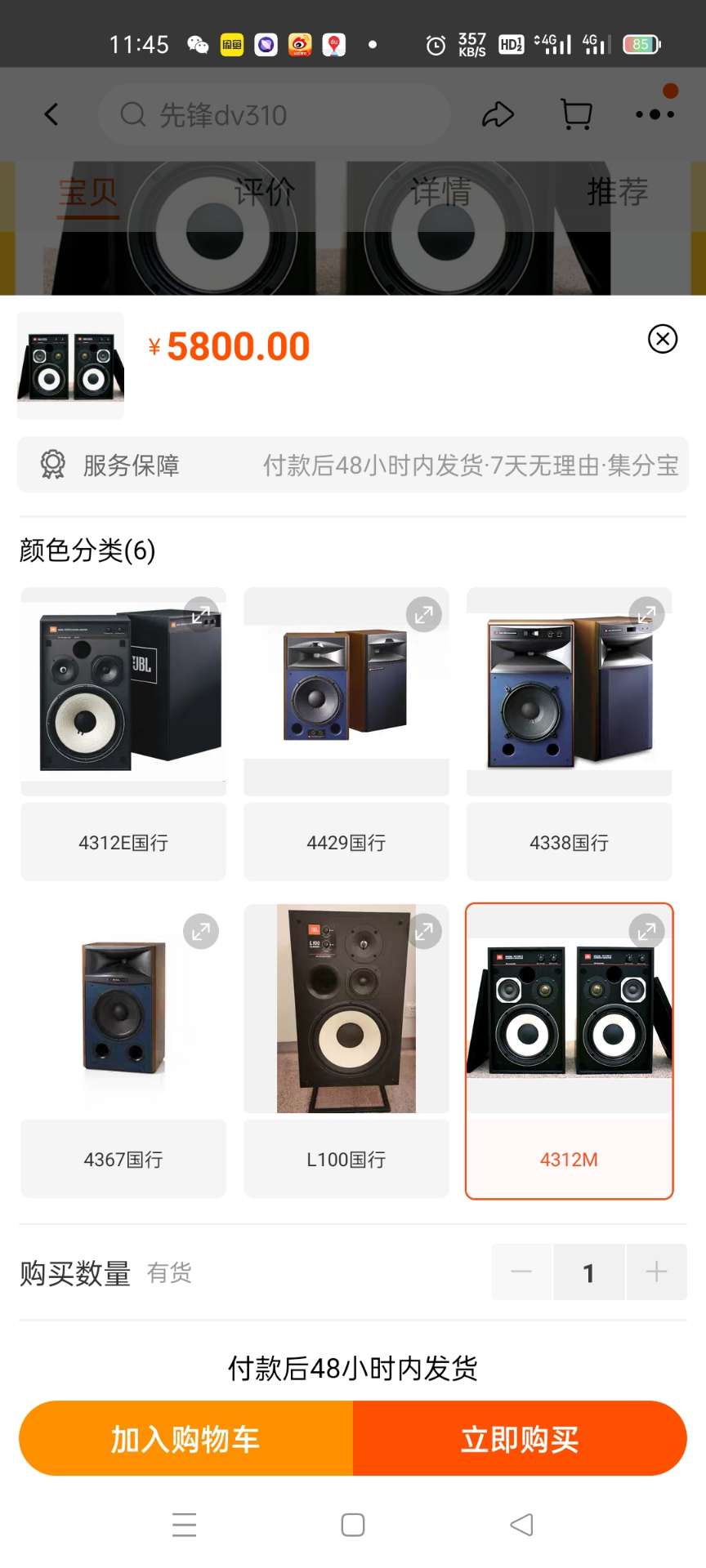Choose the L100国行 variant
The height and width of the screenshot is (1568, 706).
tap(346, 1159)
